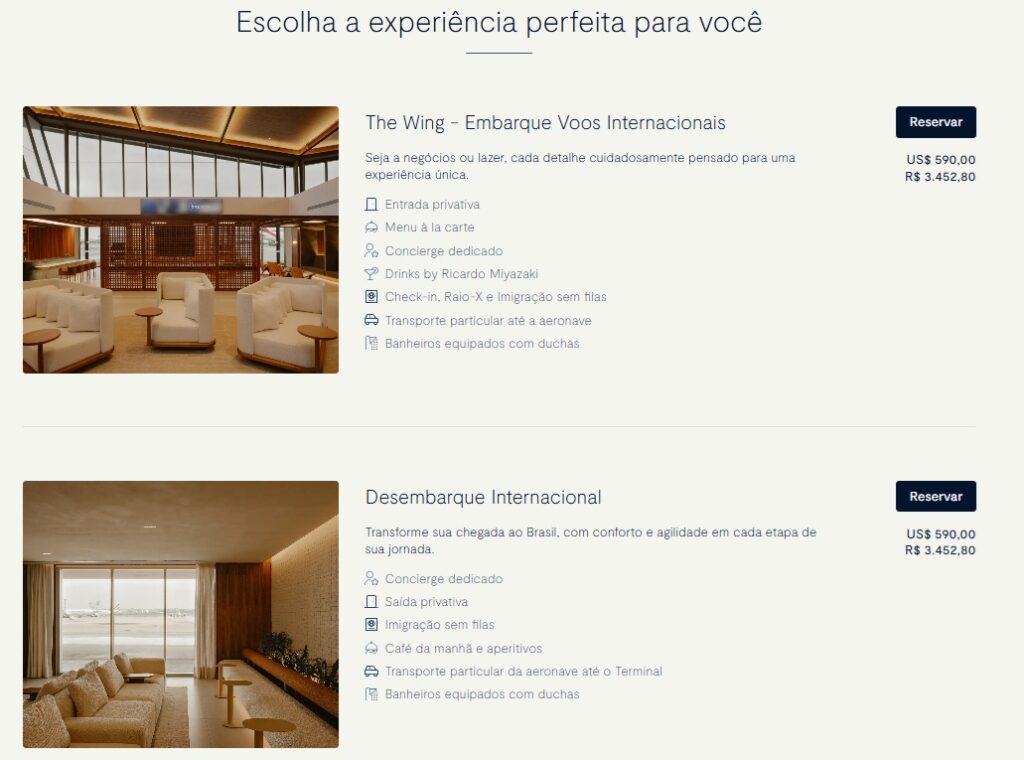
Task: Reserve The Wing – Embarque Voos Internacionais
Action: pos(935,122)
